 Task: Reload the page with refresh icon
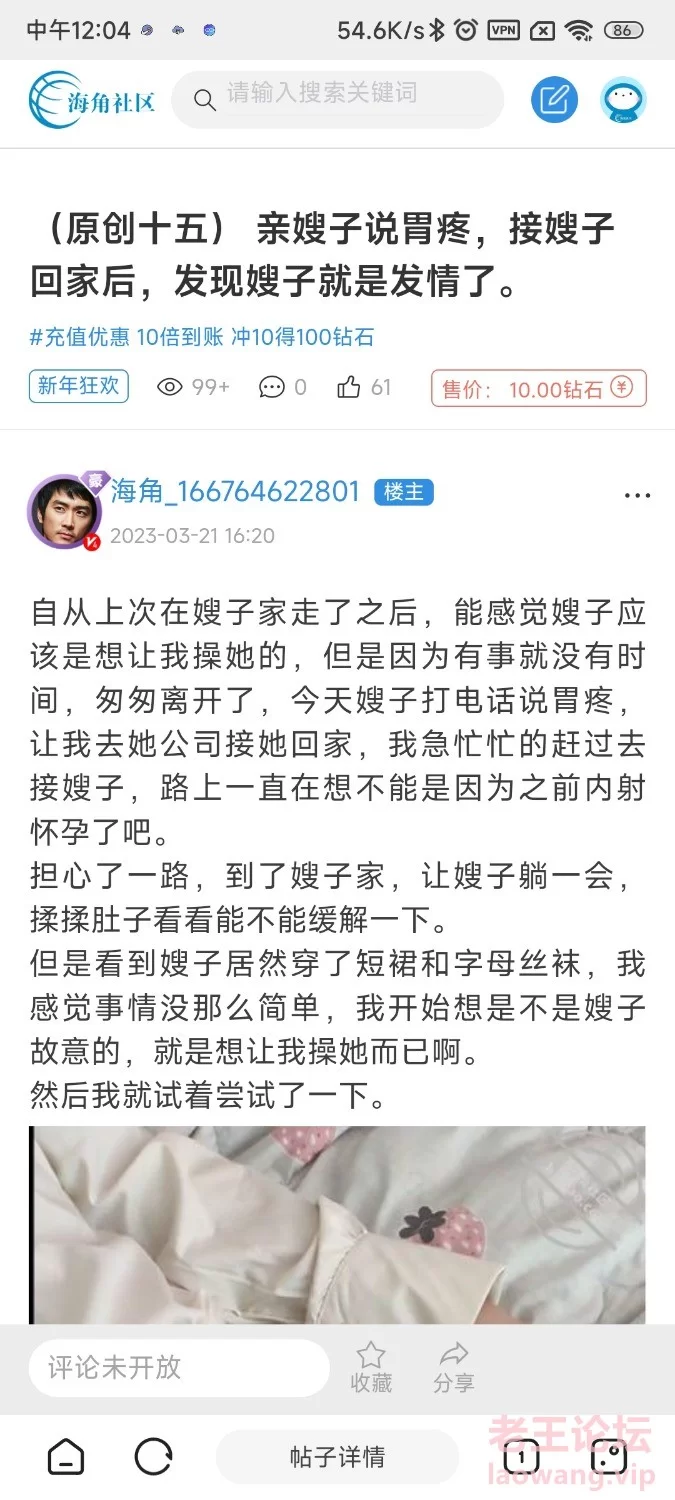pyautogui.click(x=153, y=1457)
